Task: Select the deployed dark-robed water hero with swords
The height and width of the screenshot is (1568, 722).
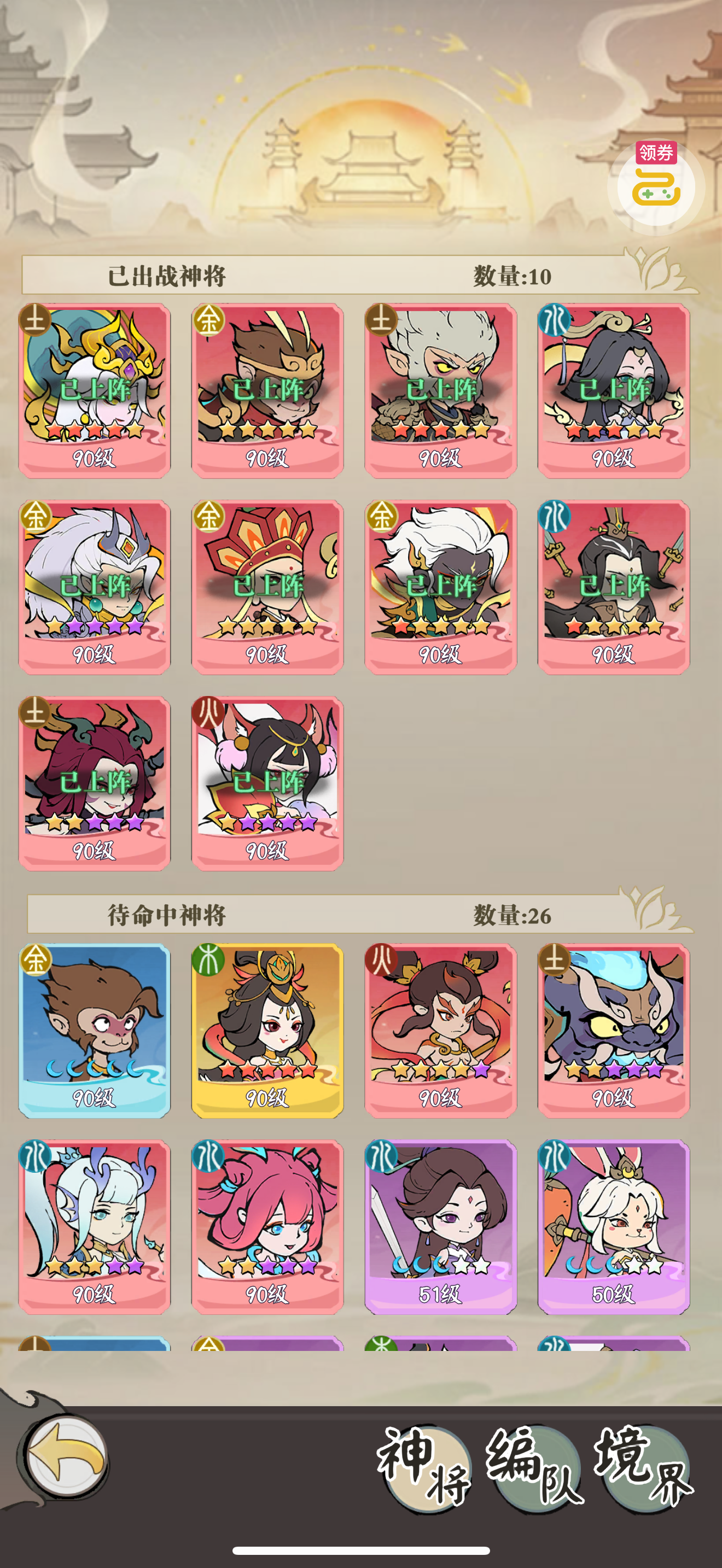Action: (614, 587)
